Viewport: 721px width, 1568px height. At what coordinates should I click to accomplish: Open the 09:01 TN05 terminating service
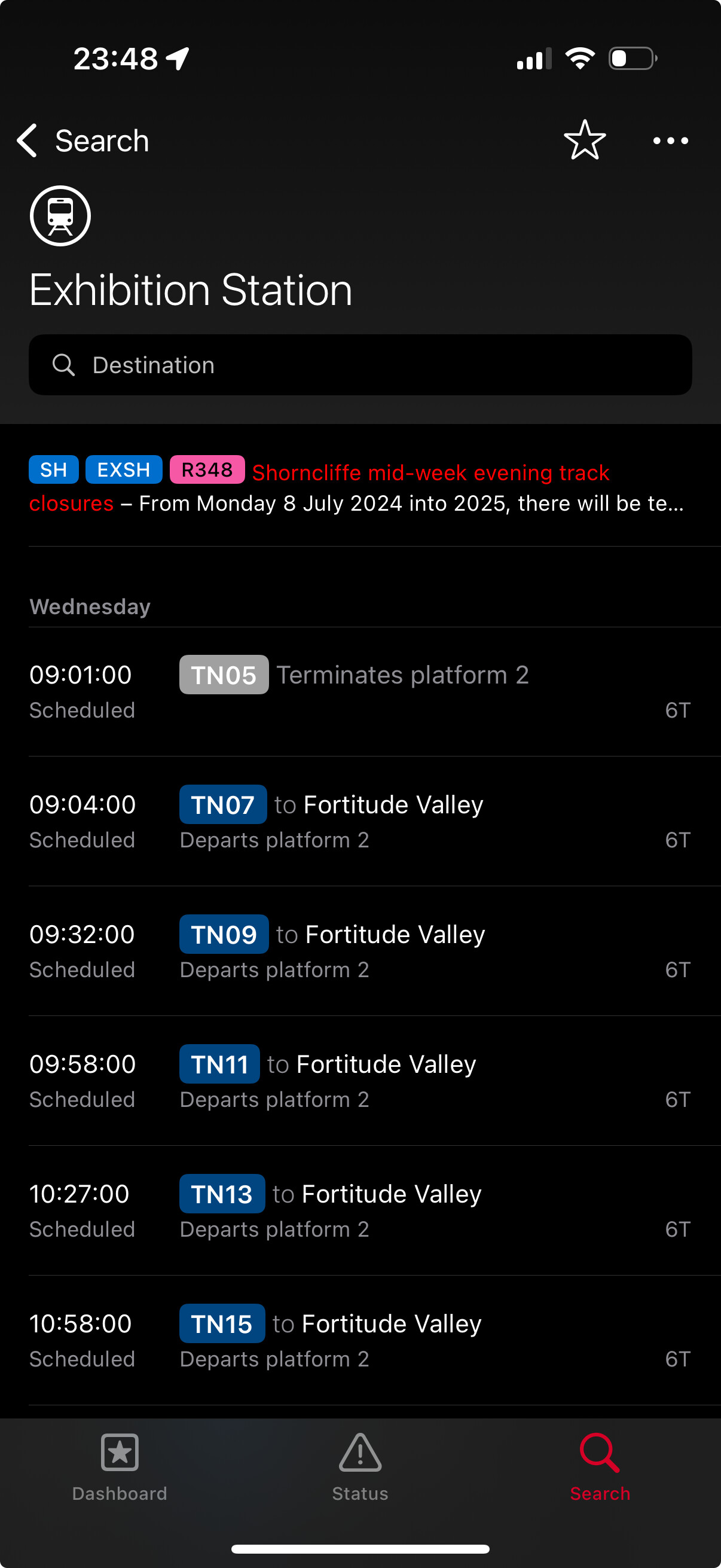360,691
